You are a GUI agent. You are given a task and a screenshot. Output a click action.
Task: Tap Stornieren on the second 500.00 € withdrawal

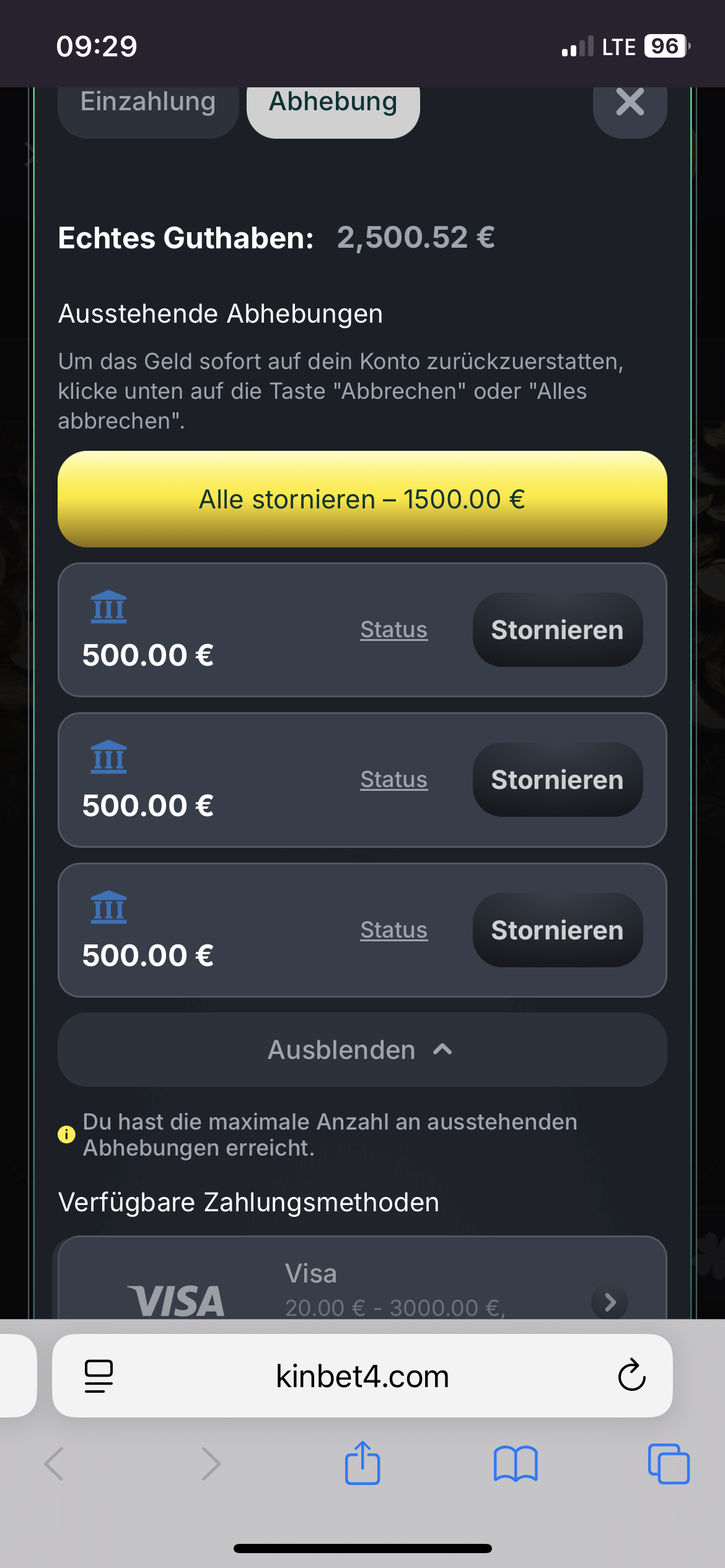click(557, 780)
